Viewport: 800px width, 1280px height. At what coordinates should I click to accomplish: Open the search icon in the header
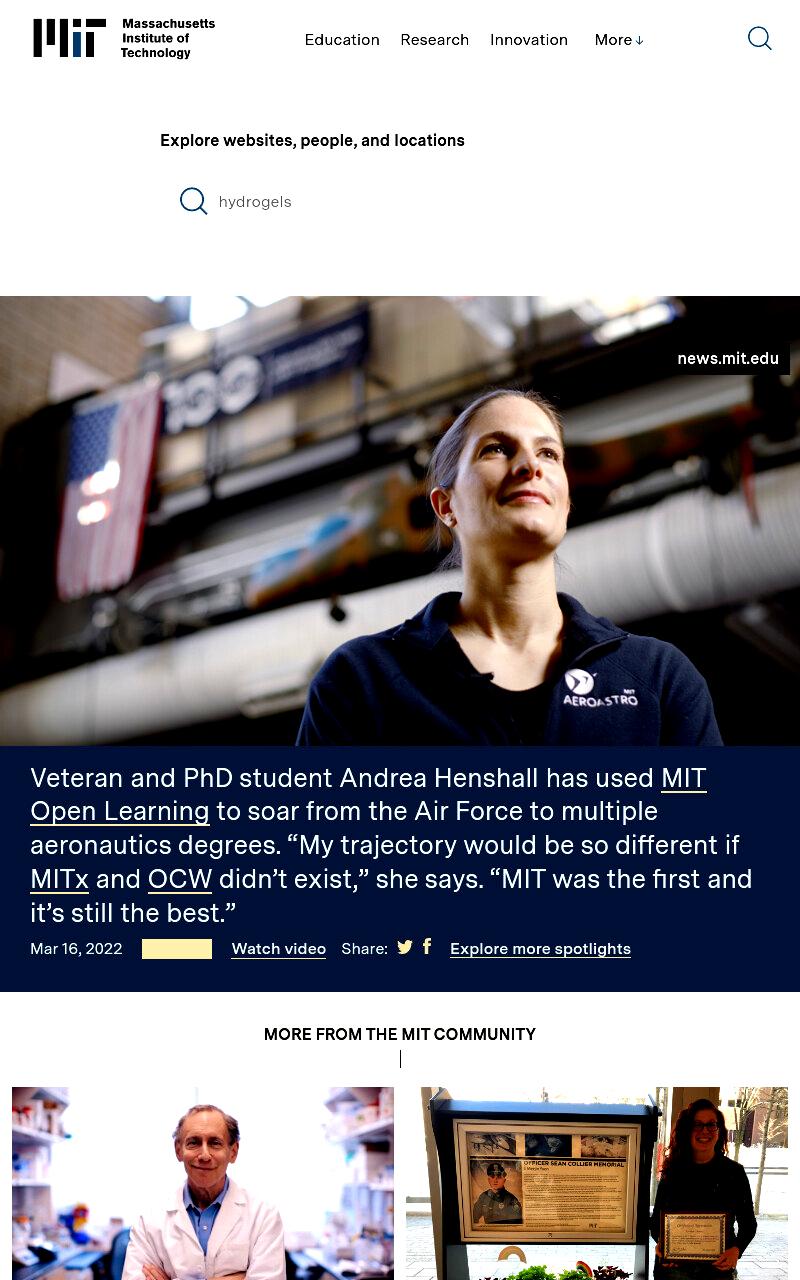tap(760, 39)
